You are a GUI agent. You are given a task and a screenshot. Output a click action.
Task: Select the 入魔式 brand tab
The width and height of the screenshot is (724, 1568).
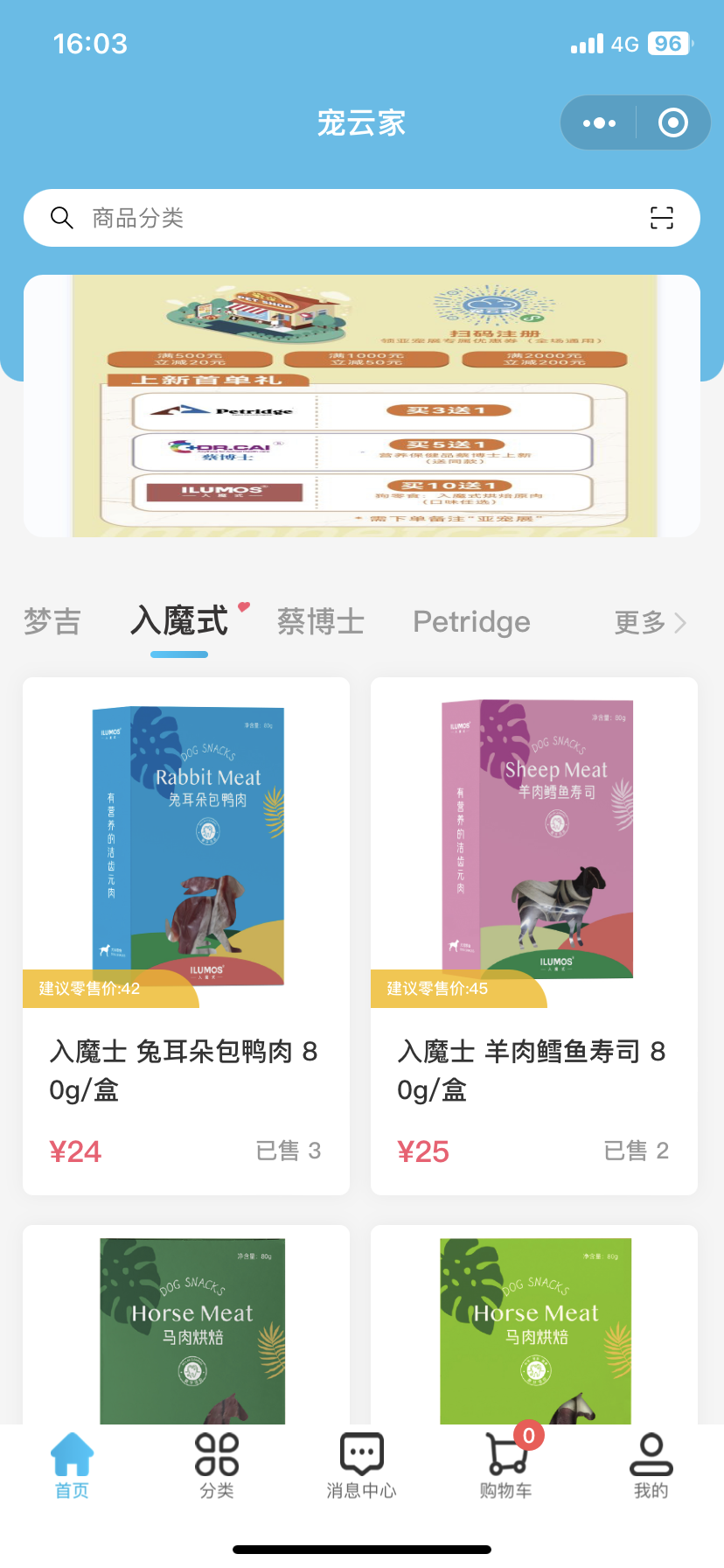[x=179, y=622]
